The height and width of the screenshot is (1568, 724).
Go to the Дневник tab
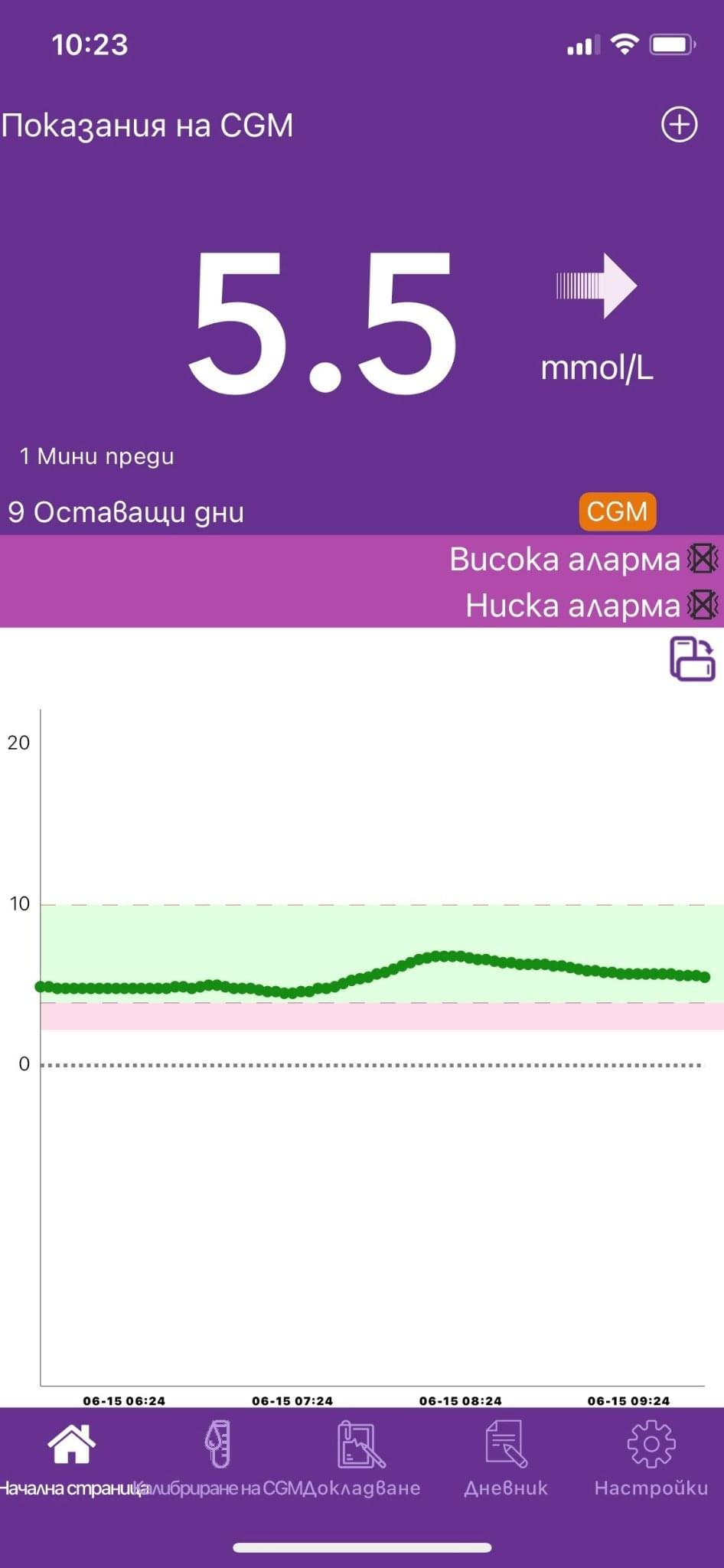click(506, 1461)
